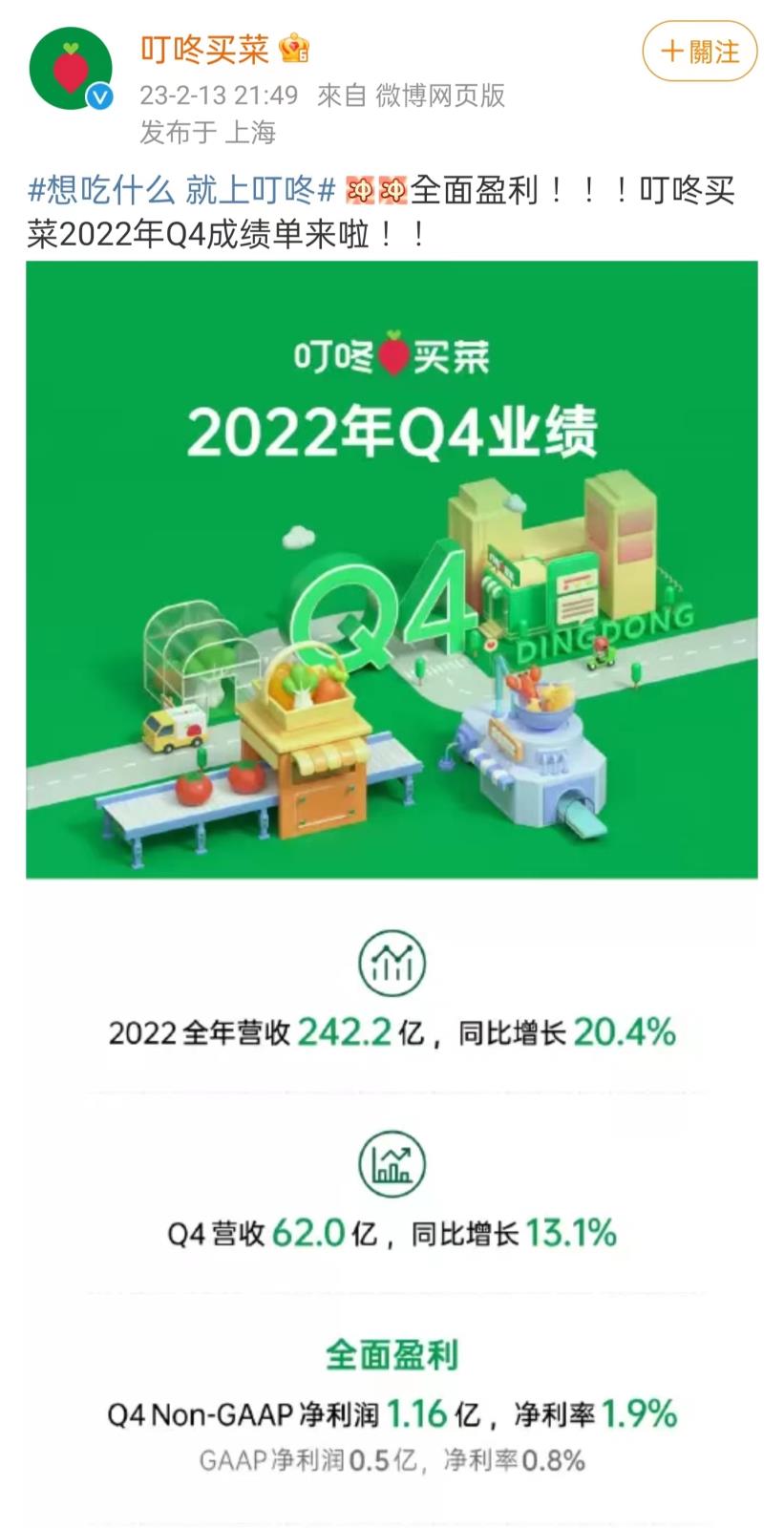
Task: Open 叮咚买菜 profile avatar
Action: click(70, 70)
